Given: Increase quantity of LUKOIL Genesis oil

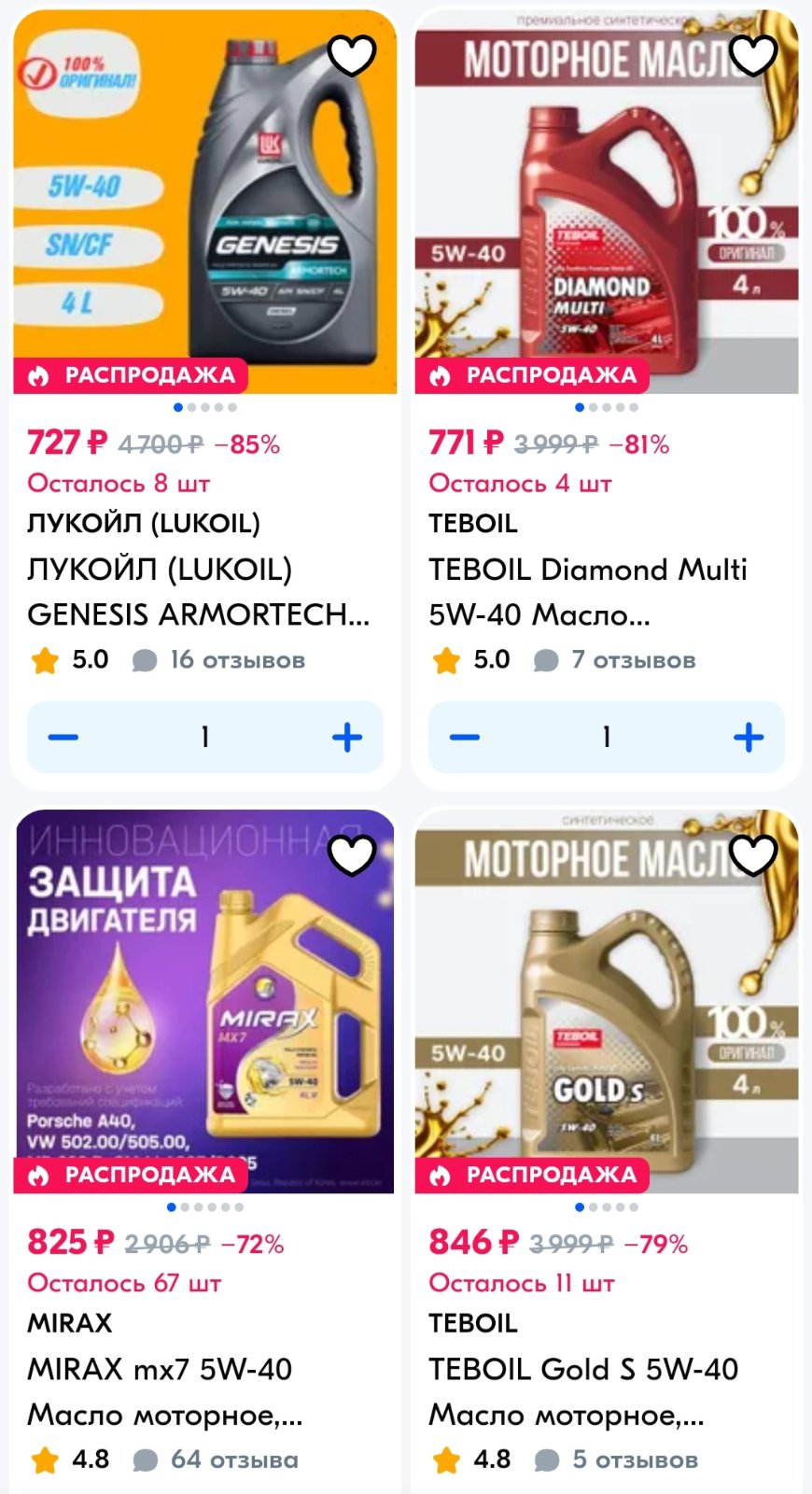Looking at the screenshot, I should (x=347, y=738).
